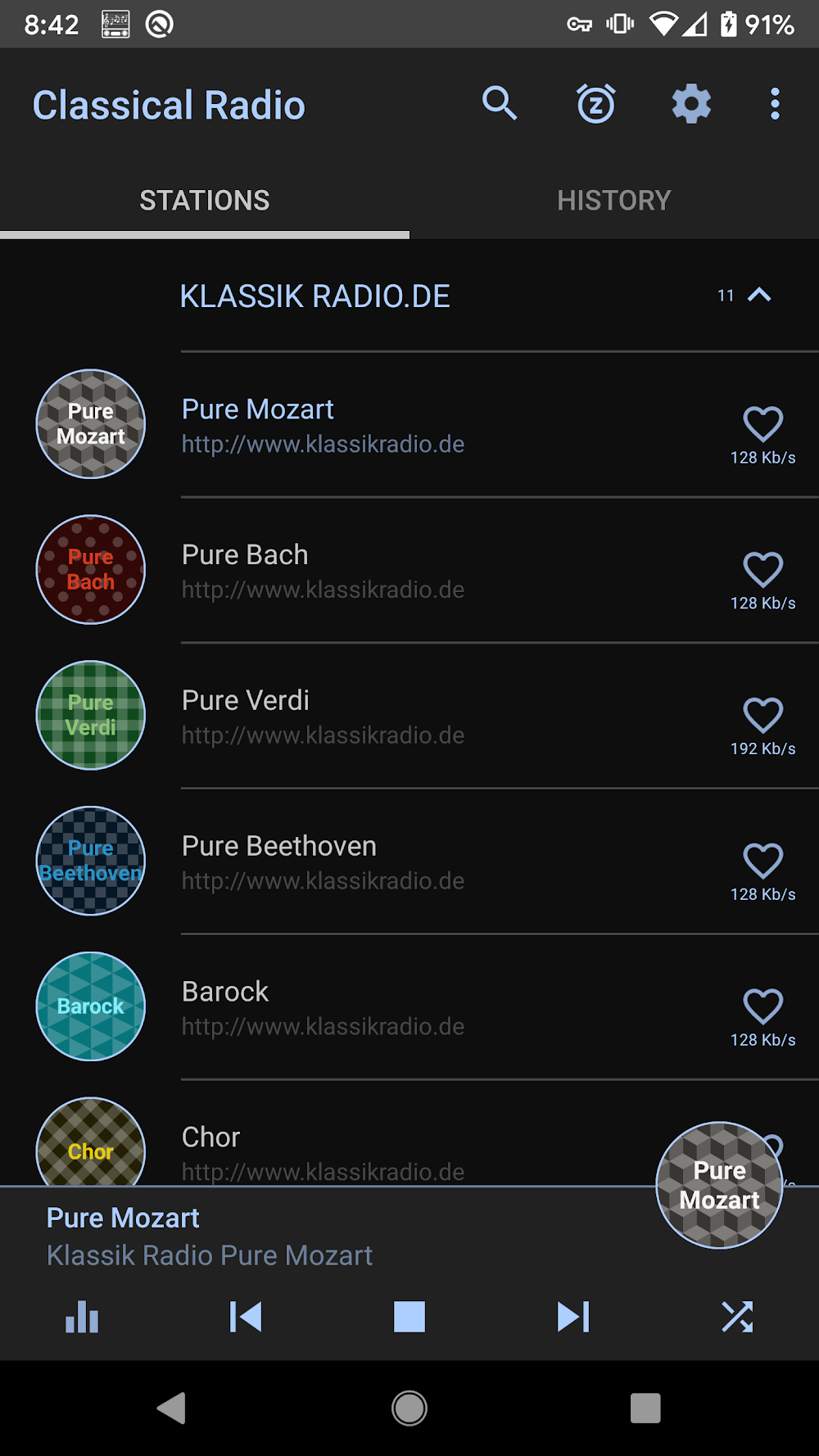Enable shuffle mode in playback bar
The width and height of the screenshot is (819, 1456).
pos(737,1317)
